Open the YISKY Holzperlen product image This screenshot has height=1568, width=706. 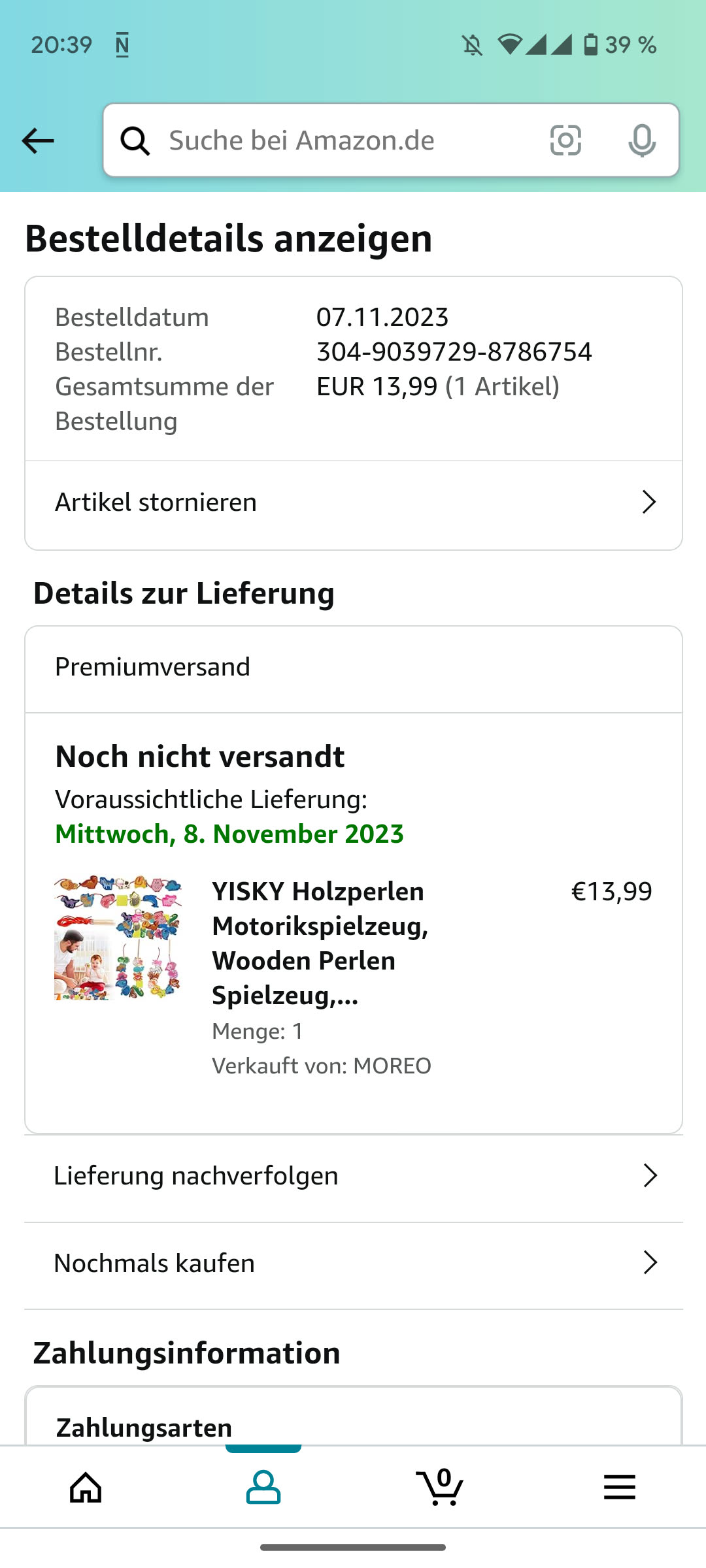pyautogui.click(x=118, y=938)
